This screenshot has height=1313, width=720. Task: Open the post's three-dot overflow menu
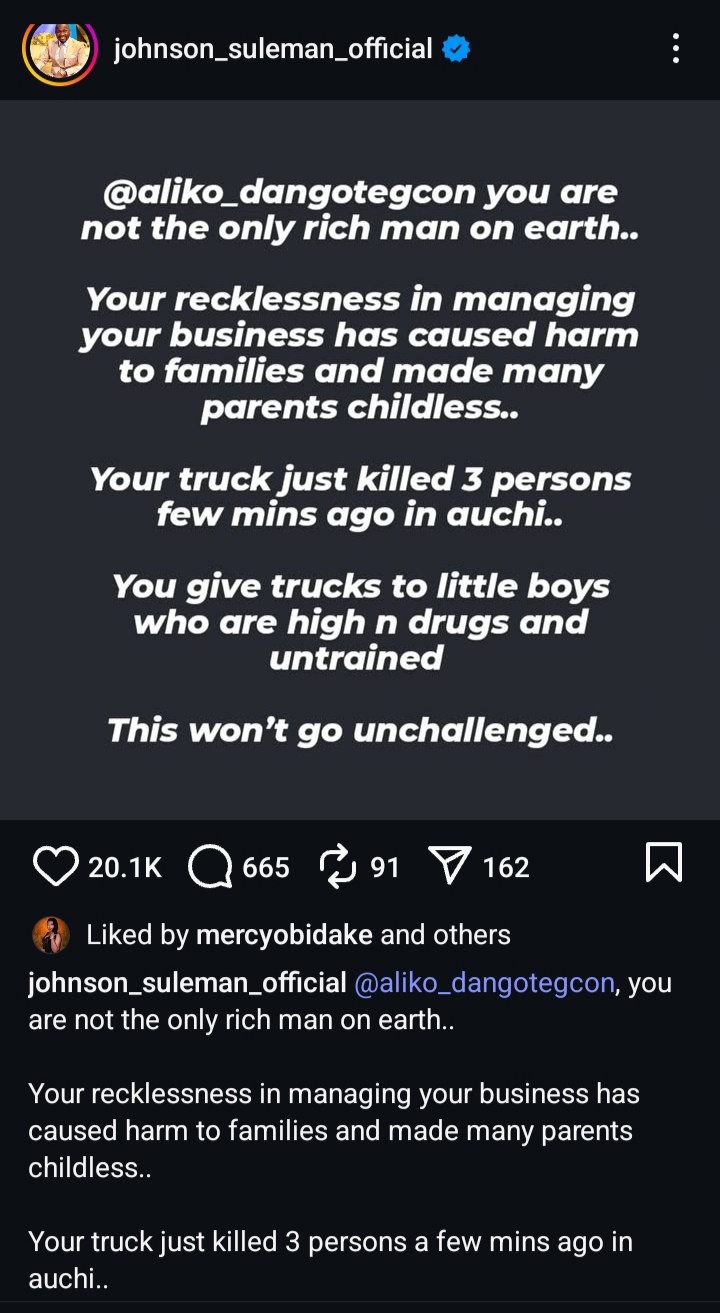[676, 48]
